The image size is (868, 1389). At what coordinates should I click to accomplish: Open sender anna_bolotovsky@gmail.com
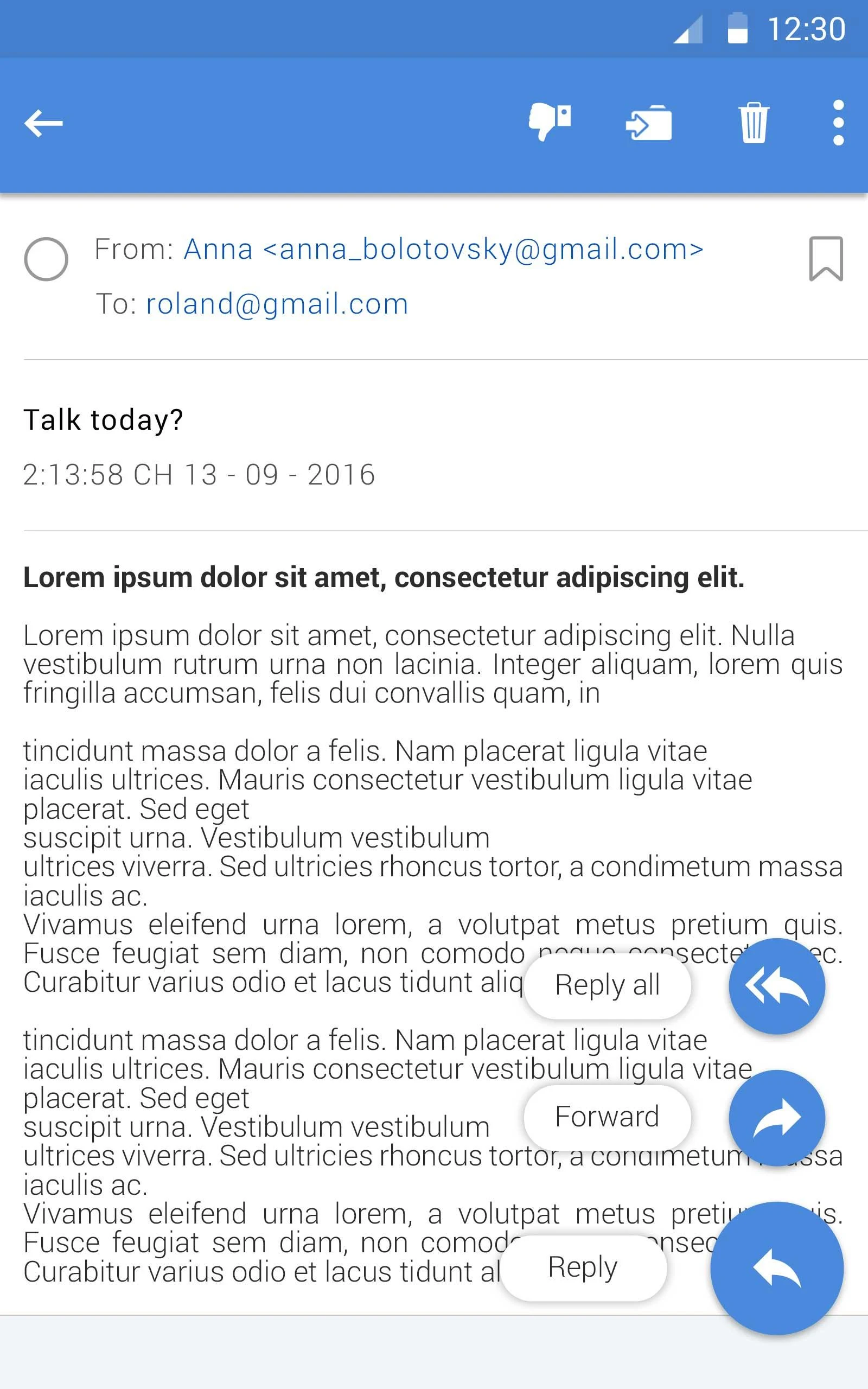(x=443, y=250)
